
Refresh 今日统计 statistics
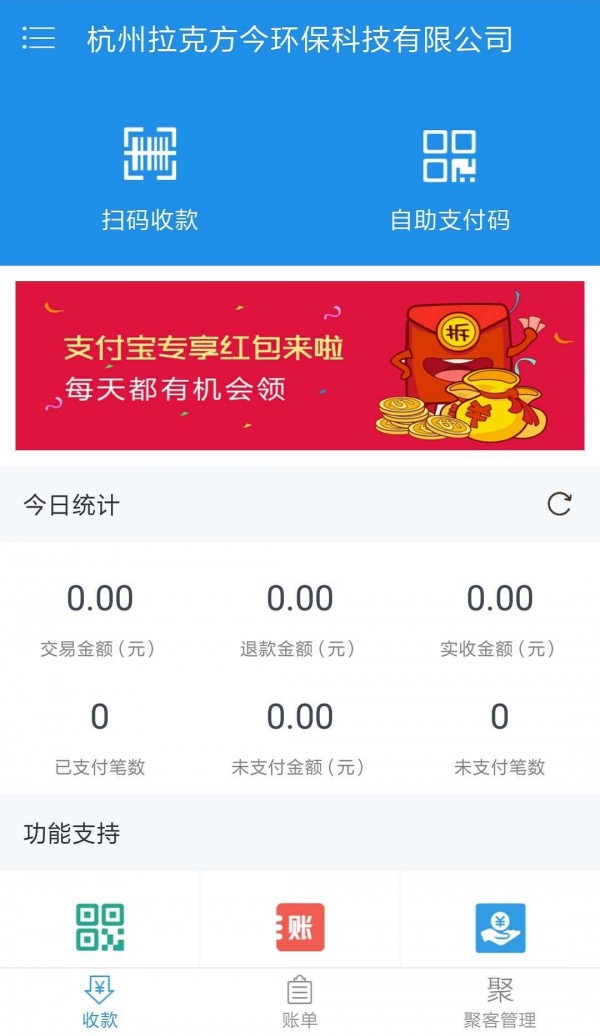tap(559, 504)
